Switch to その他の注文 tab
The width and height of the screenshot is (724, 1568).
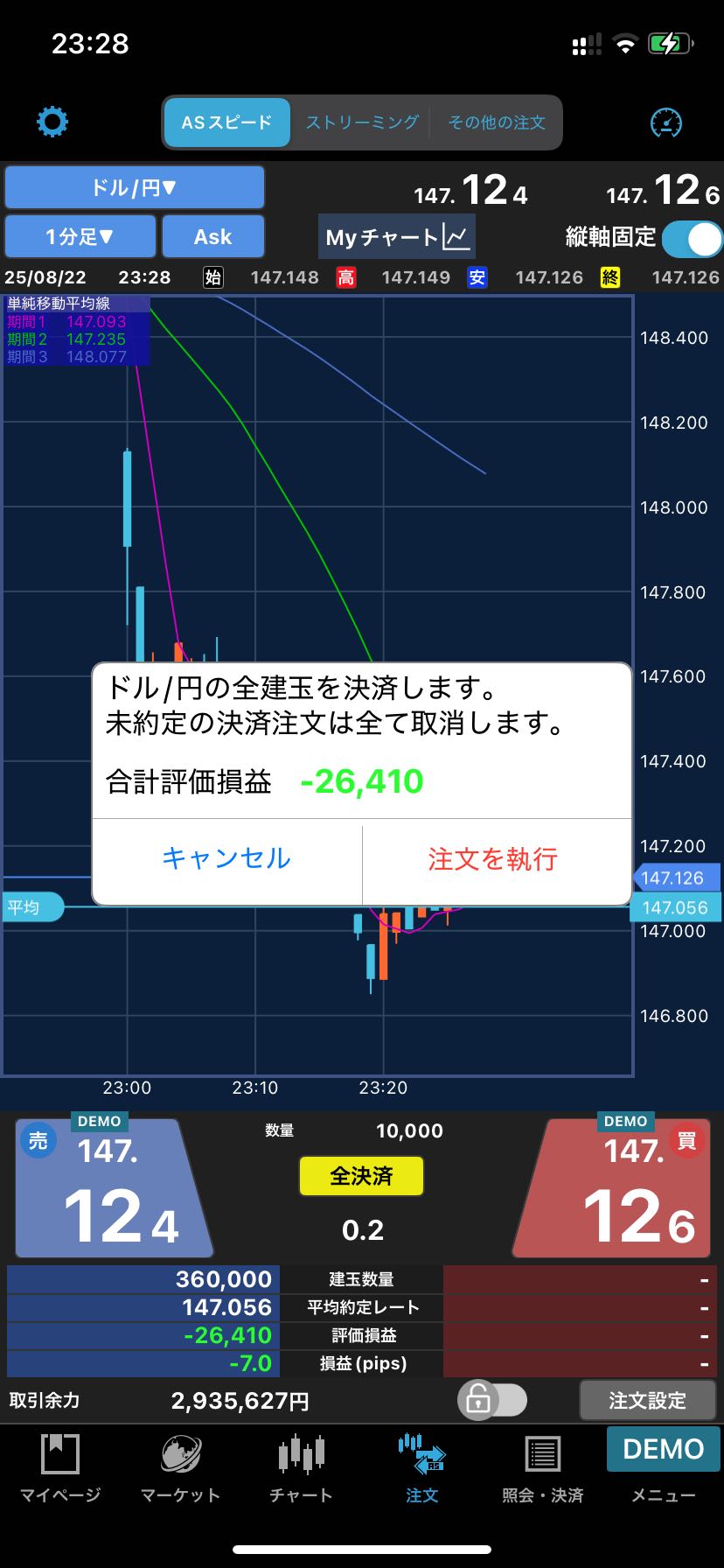point(497,122)
